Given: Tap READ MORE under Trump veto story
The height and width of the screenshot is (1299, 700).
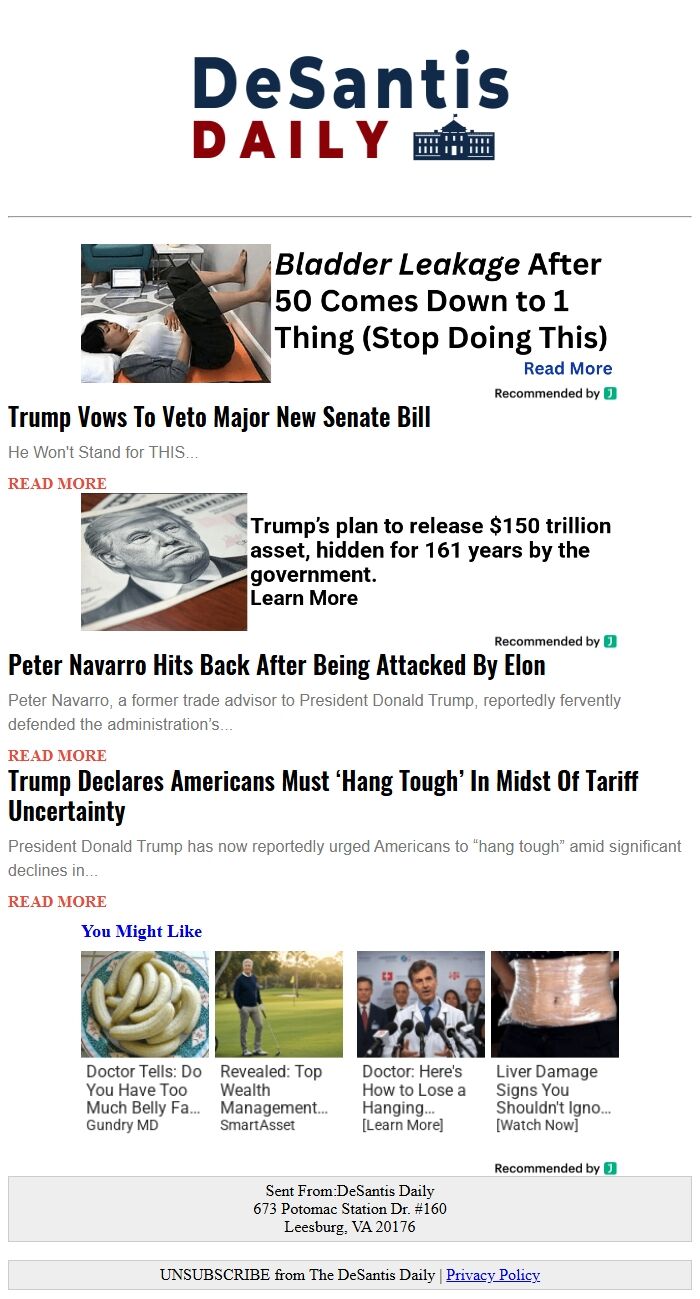Looking at the screenshot, I should point(57,484).
